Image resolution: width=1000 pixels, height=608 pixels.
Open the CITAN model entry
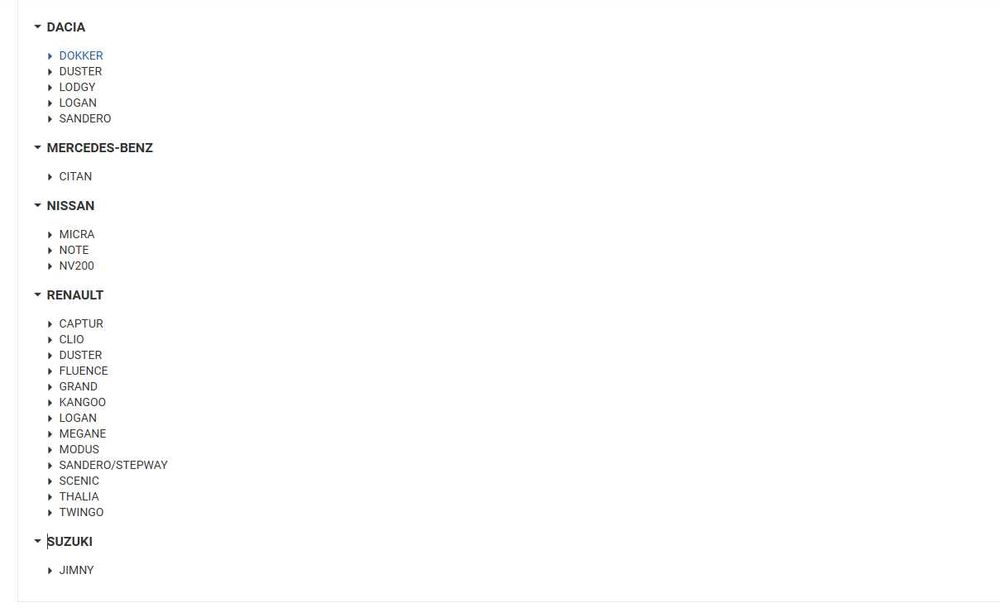pyautogui.click(x=75, y=176)
